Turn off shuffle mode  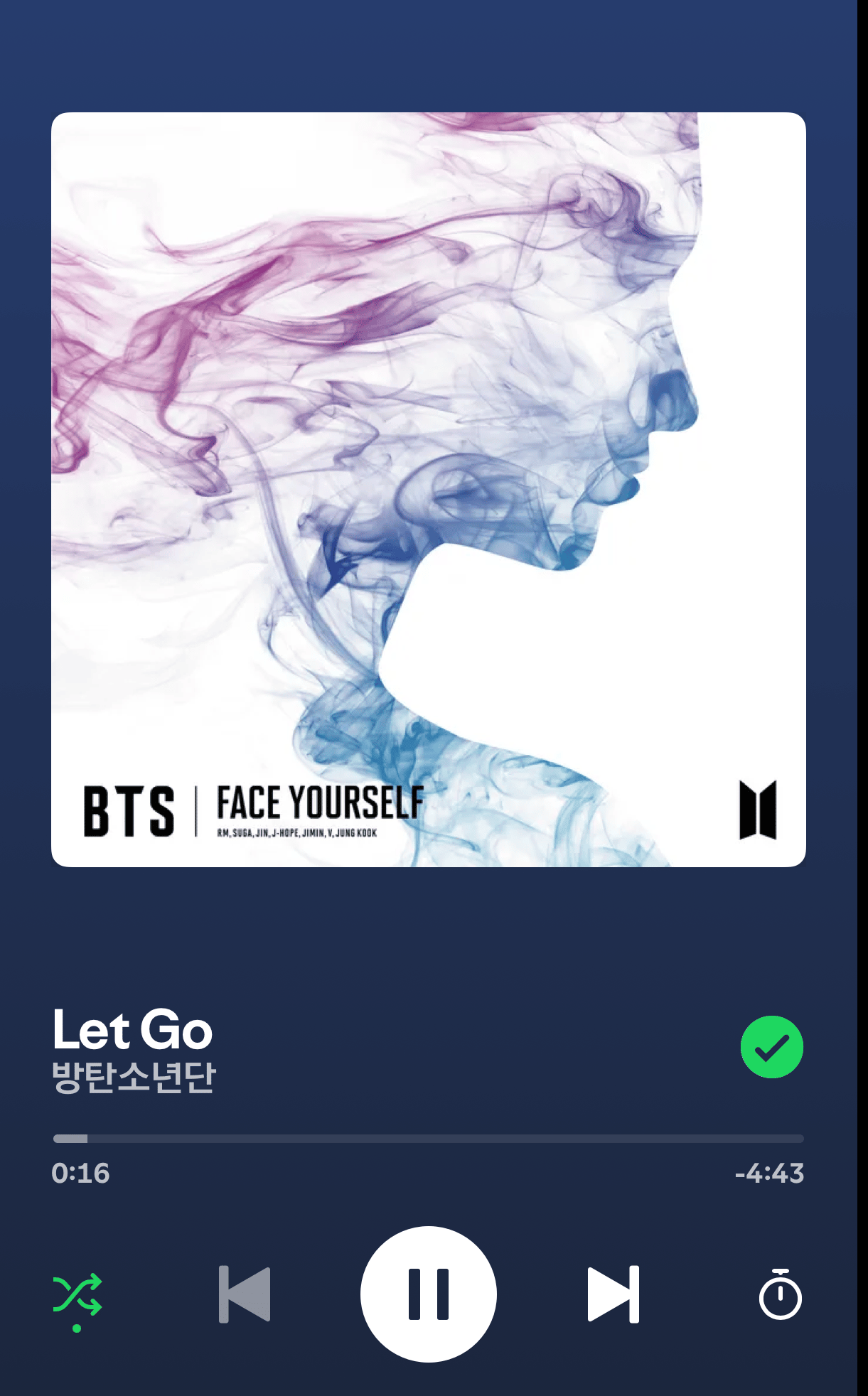pyautogui.click(x=77, y=1295)
